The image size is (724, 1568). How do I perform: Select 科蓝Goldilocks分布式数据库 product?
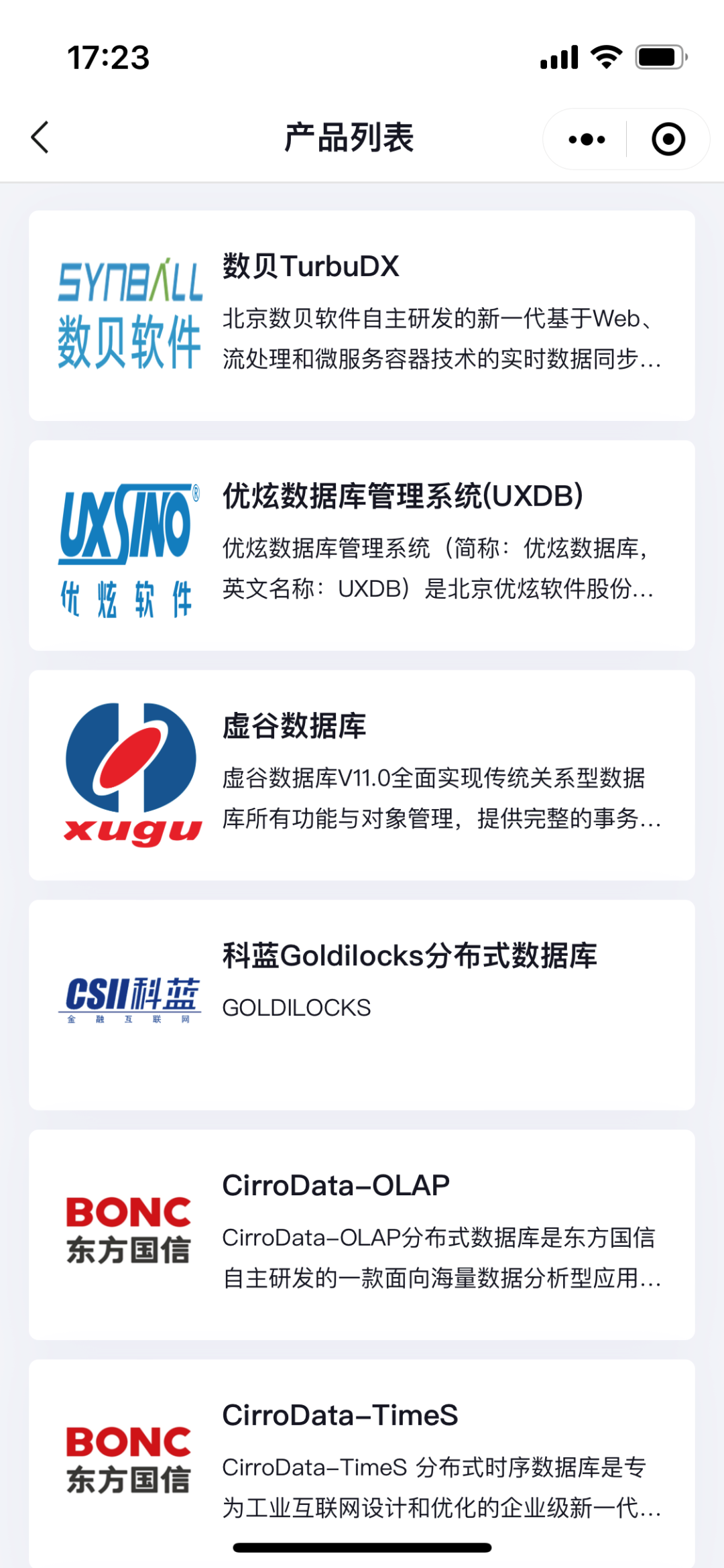[362, 1005]
